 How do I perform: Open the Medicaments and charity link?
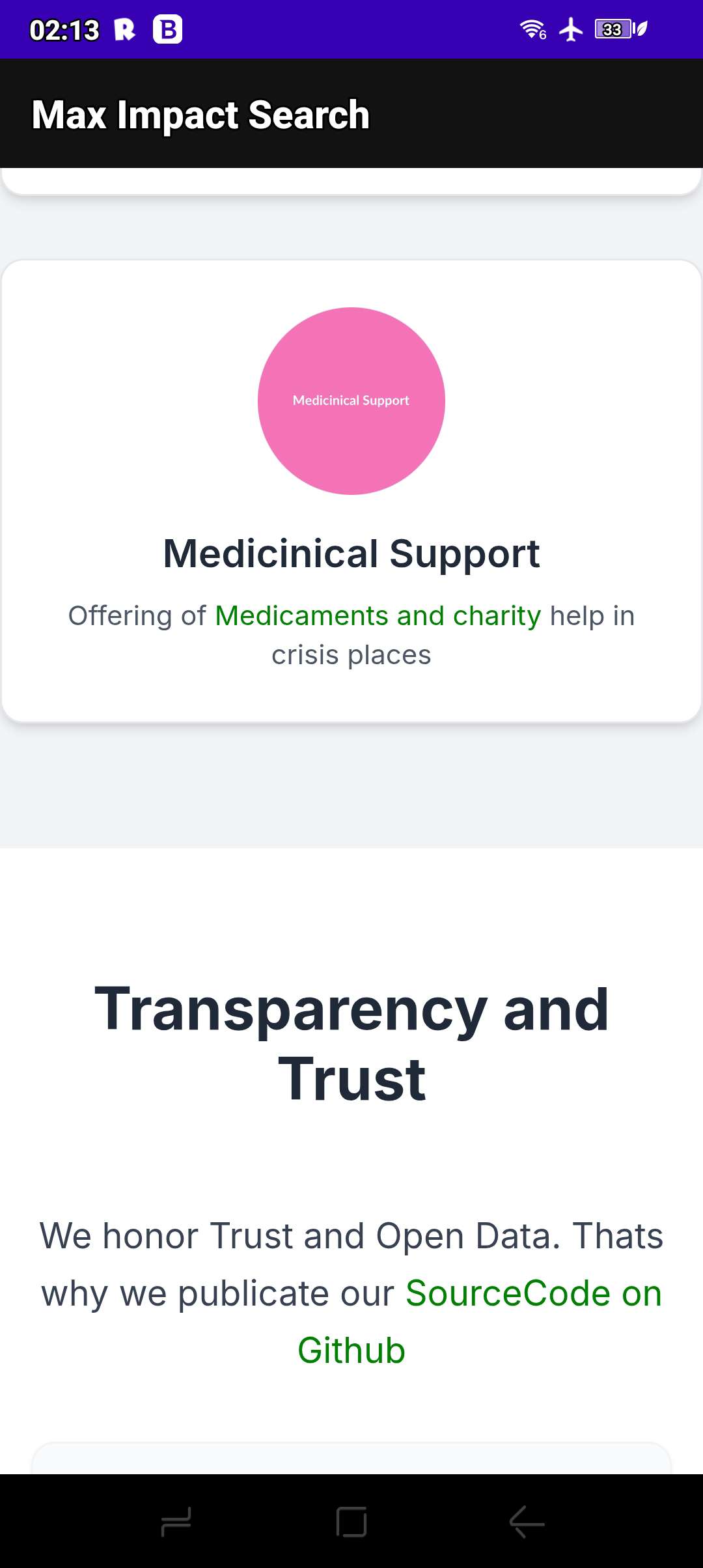(x=378, y=615)
